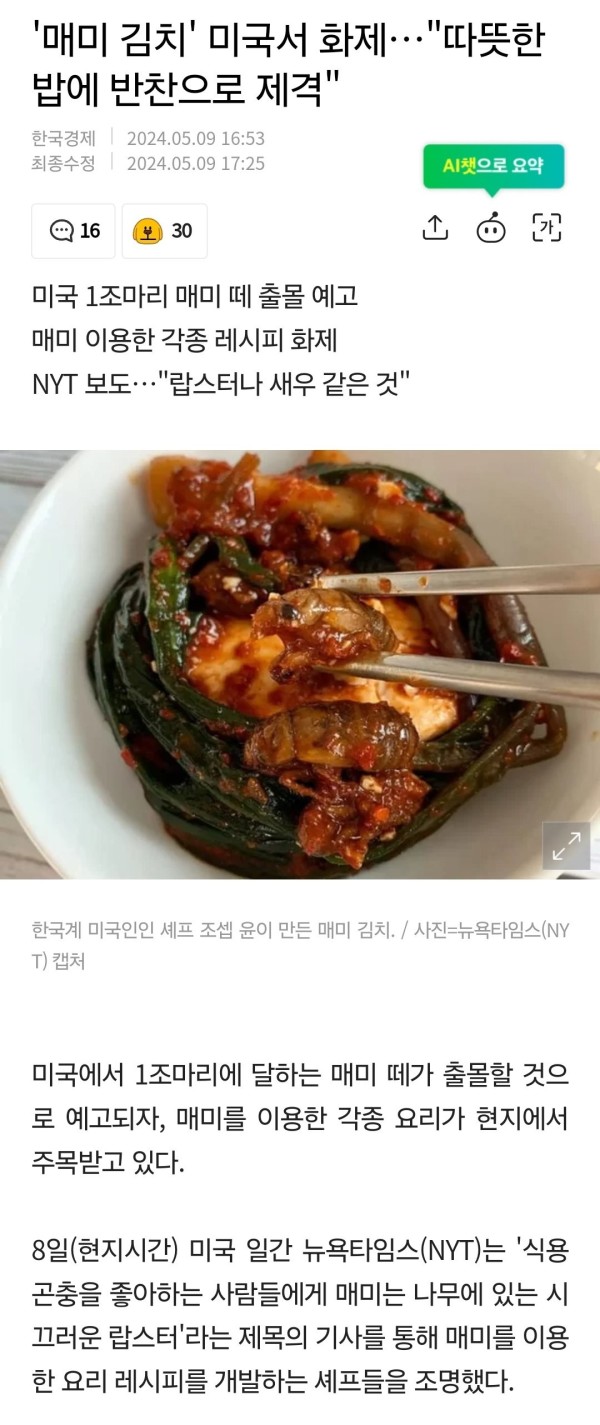Open the 30 reactions button

[164, 231]
